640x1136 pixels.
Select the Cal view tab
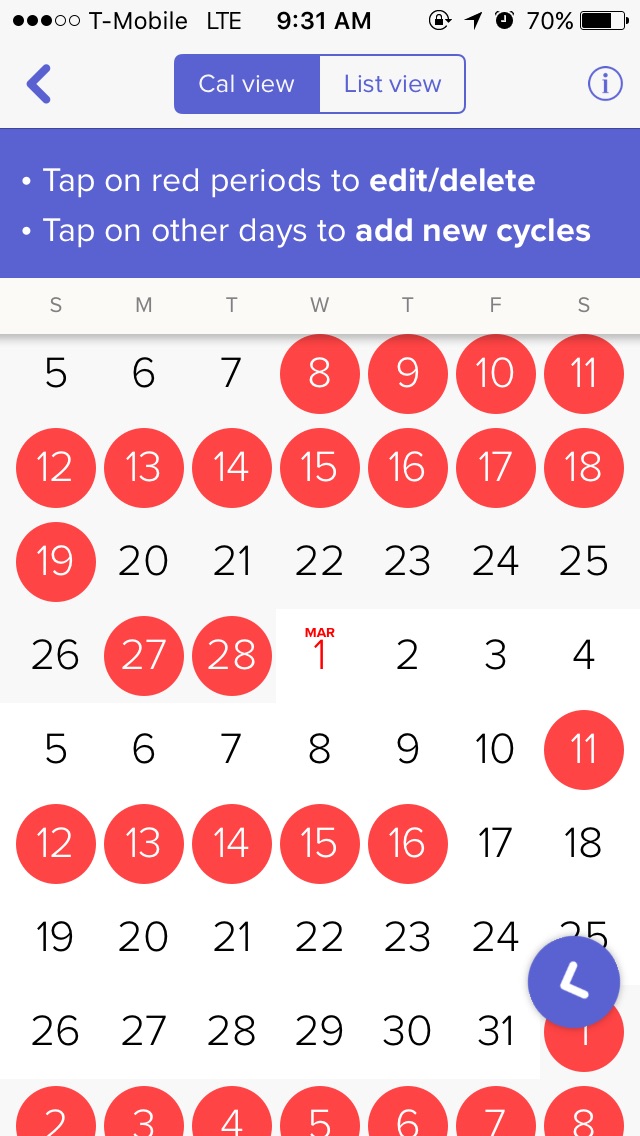(247, 84)
